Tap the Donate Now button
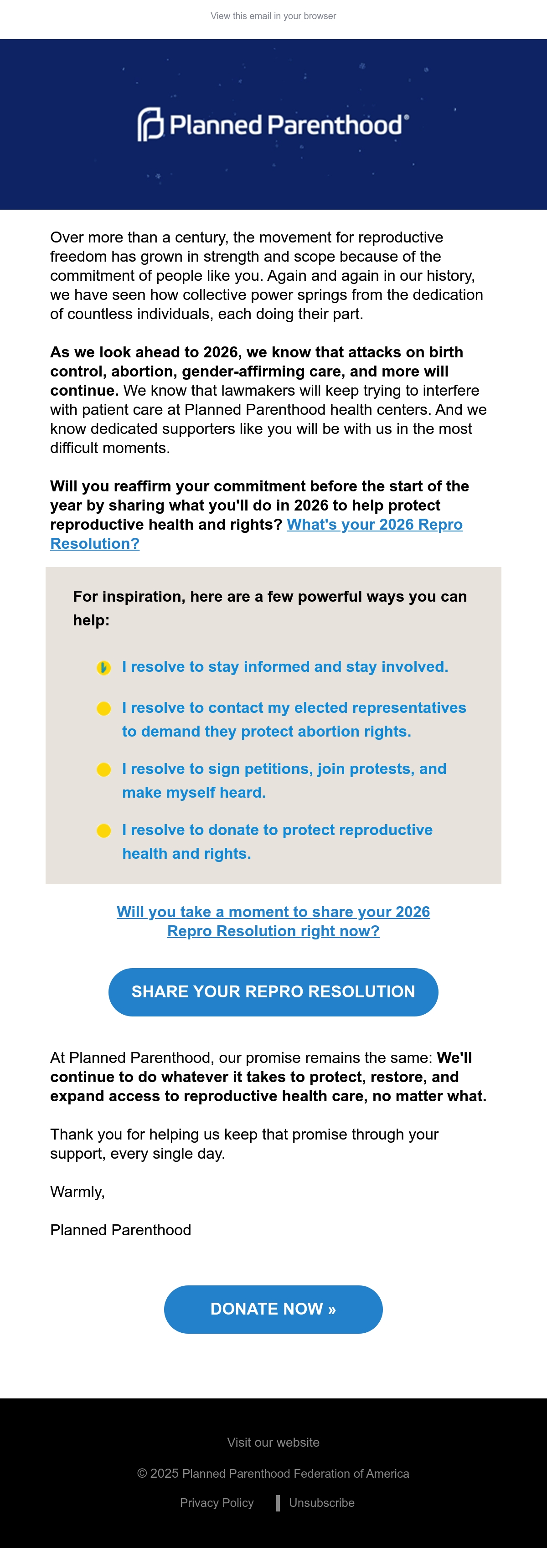 pos(273,1309)
